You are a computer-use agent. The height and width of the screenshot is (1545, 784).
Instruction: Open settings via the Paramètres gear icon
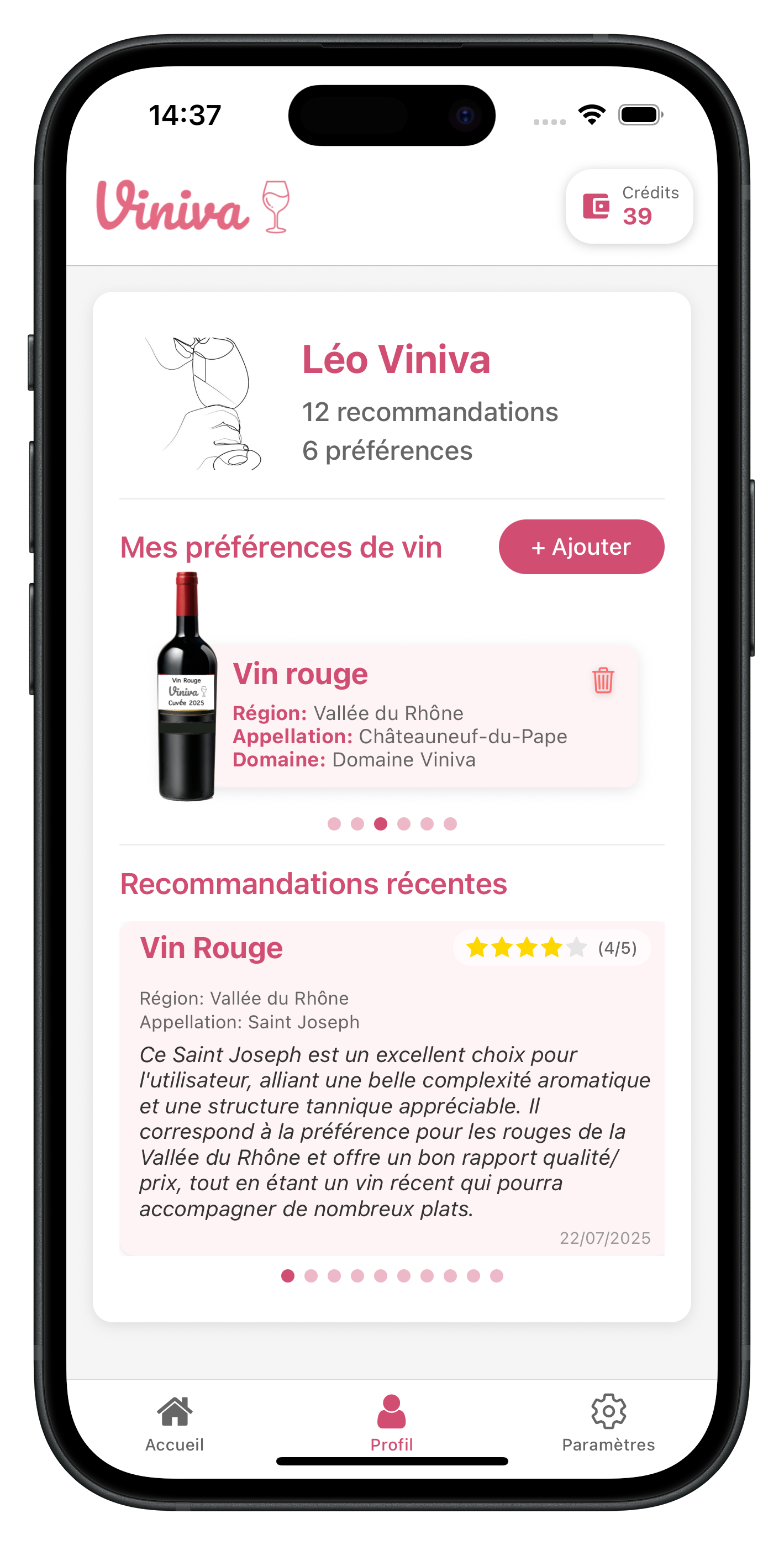pyautogui.click(x=608, y=1410)
